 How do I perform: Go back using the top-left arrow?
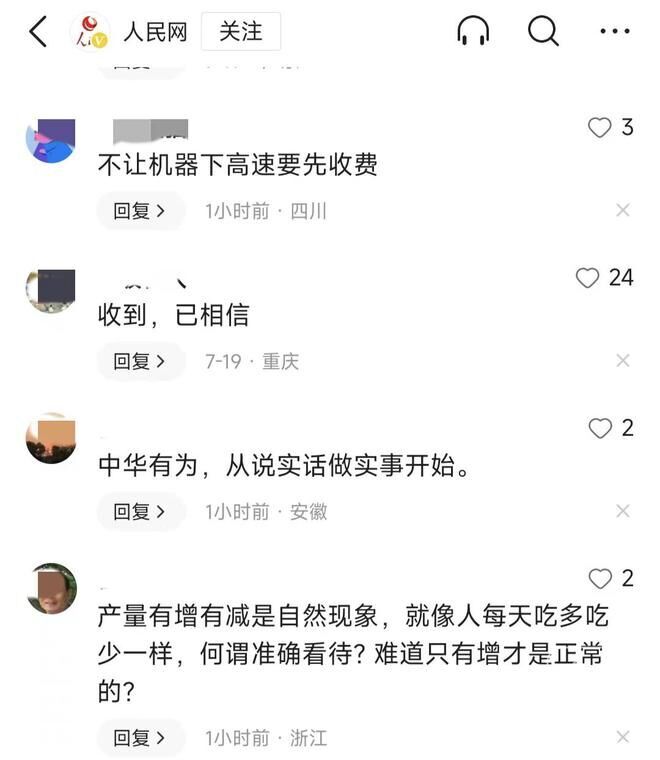pos(38,32)
